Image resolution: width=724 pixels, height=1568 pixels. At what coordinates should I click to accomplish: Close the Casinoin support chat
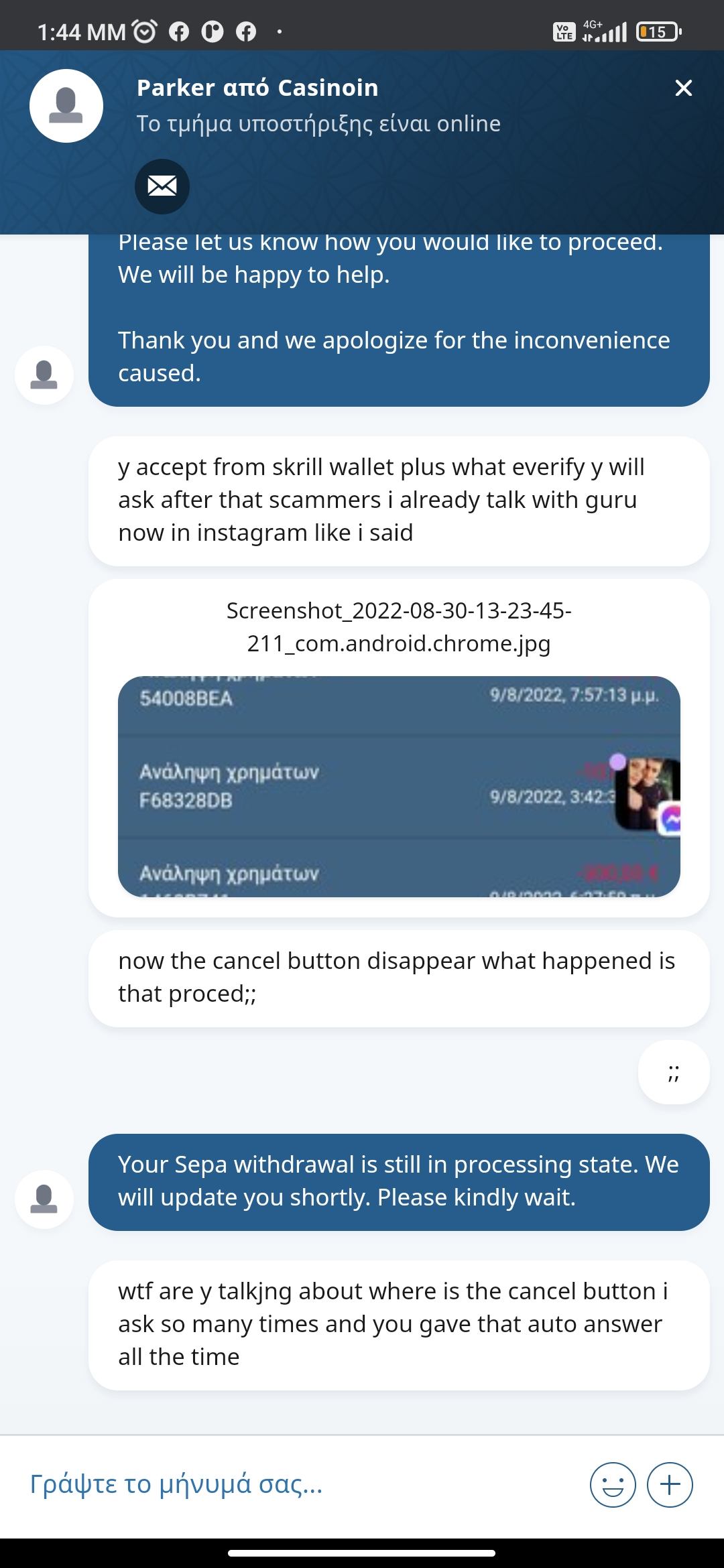pyautogui.click(x=683, y=88)
